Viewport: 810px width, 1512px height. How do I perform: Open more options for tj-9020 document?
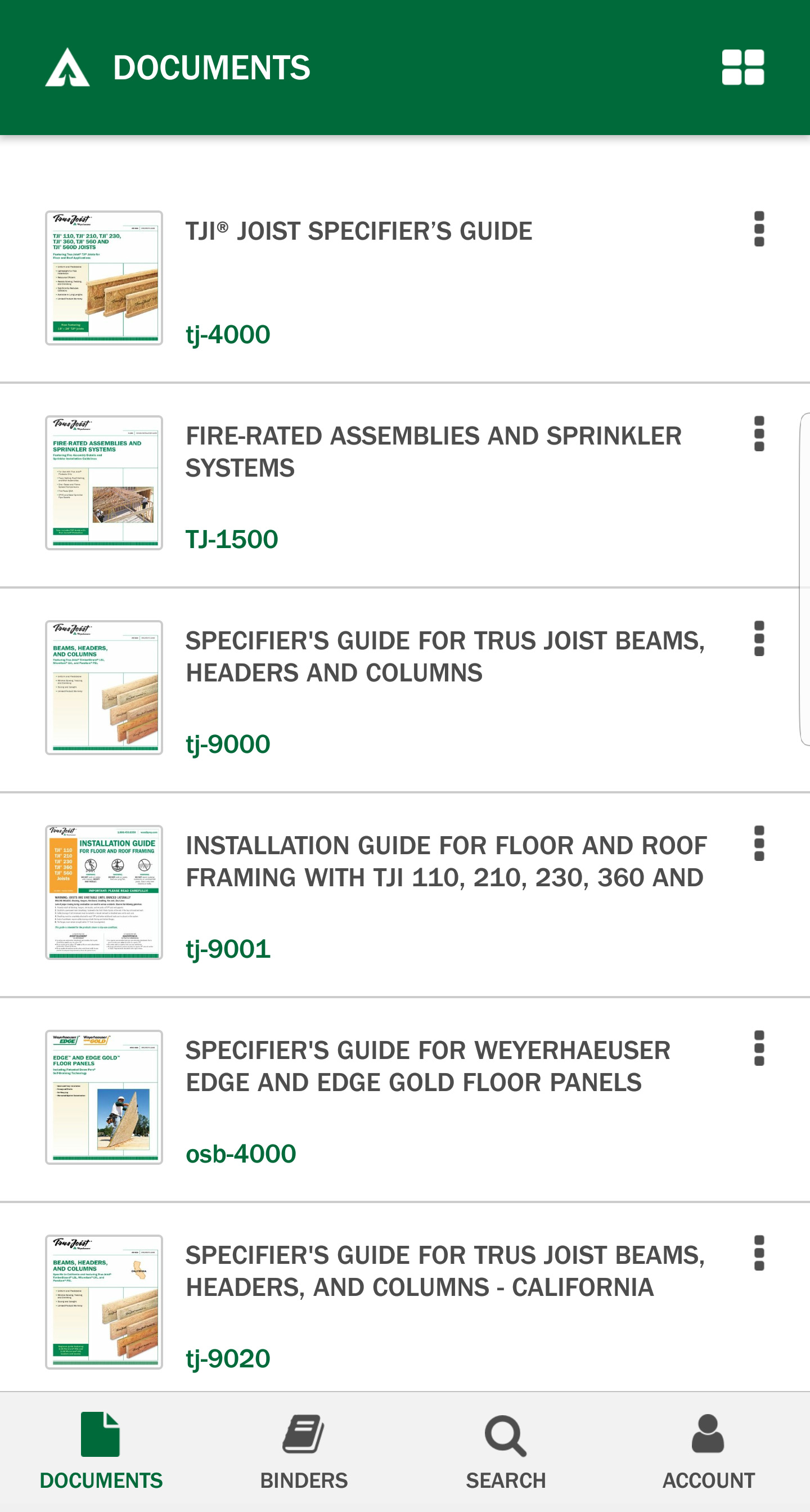tap(759, 1253)
